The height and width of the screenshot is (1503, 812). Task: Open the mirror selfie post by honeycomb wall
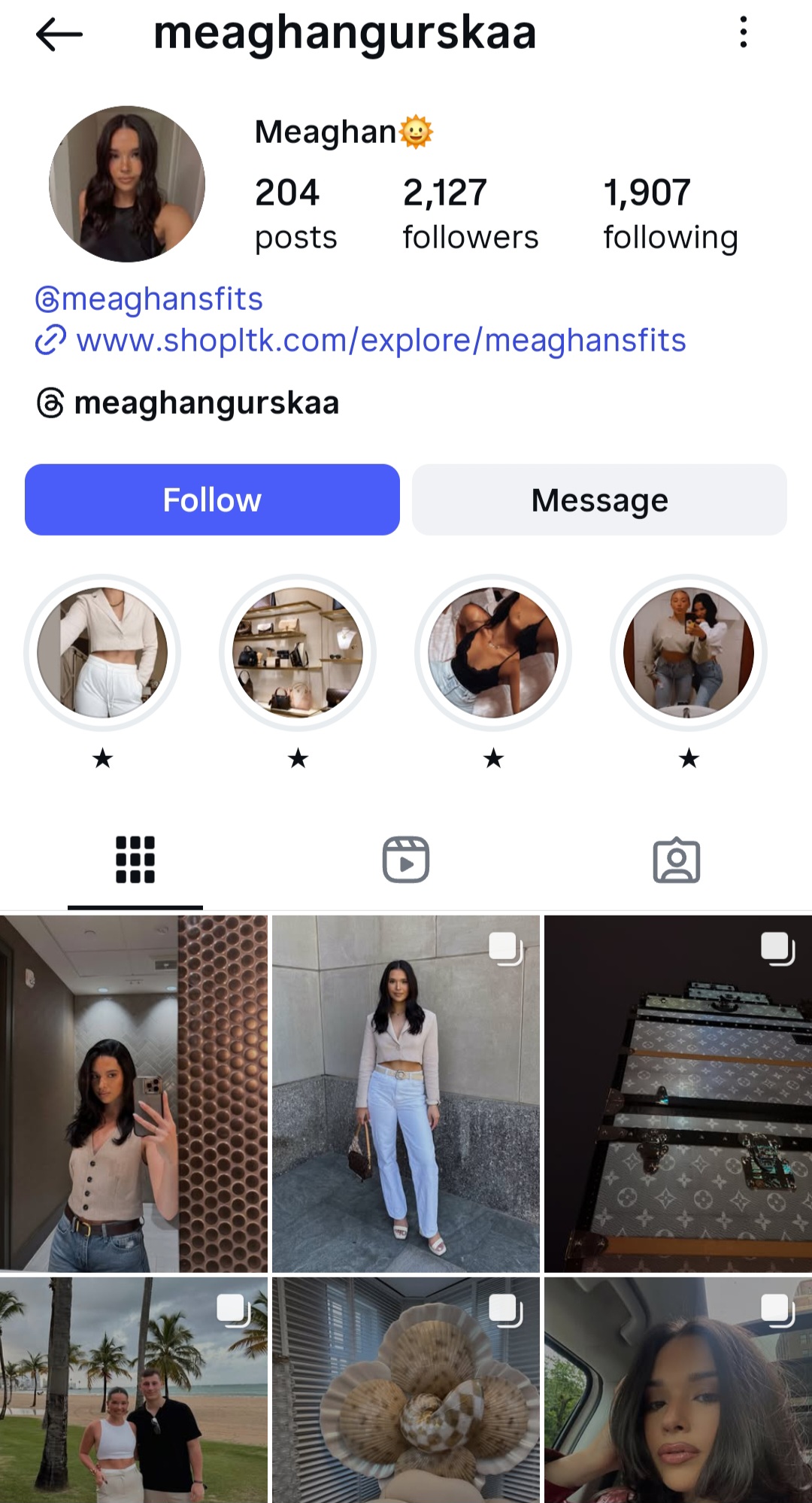click(x=134, y=1094)
